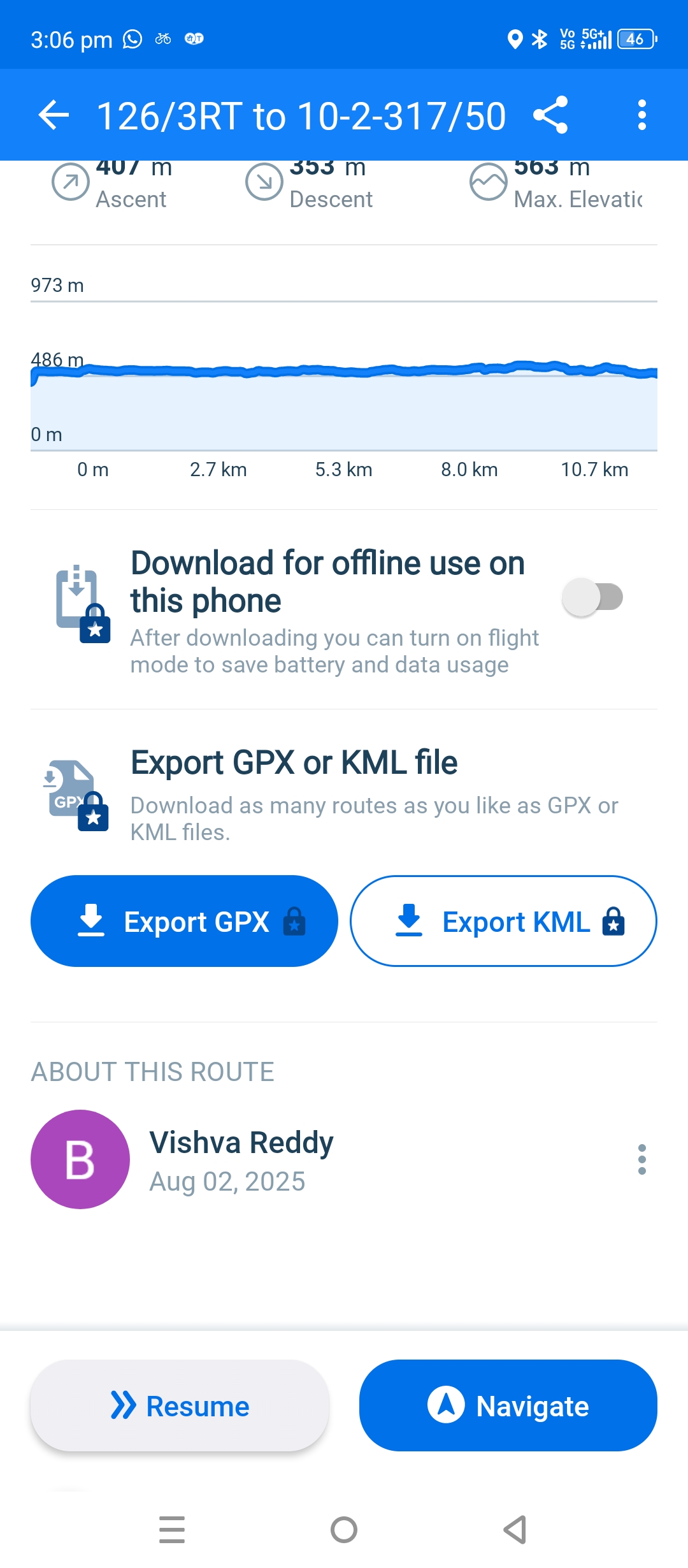Resume the route
The image size is (688, 1568).
(180, 1405)
